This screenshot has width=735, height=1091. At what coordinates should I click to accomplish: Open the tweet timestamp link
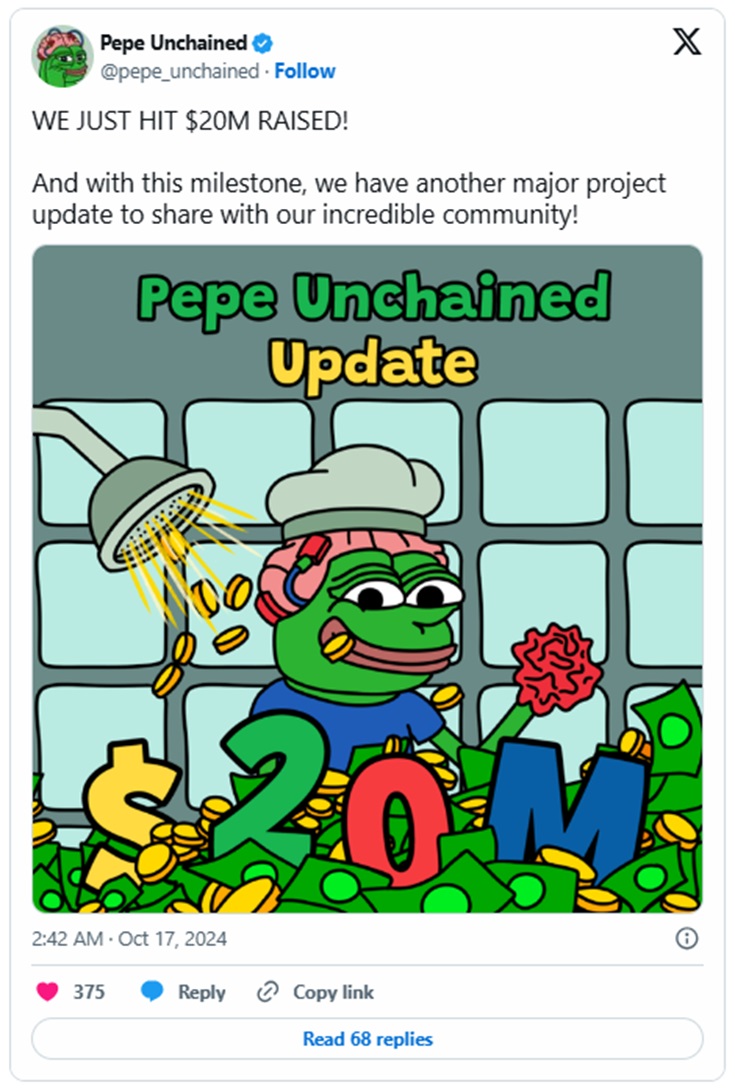pyautogui.click(x=129, y=939)
